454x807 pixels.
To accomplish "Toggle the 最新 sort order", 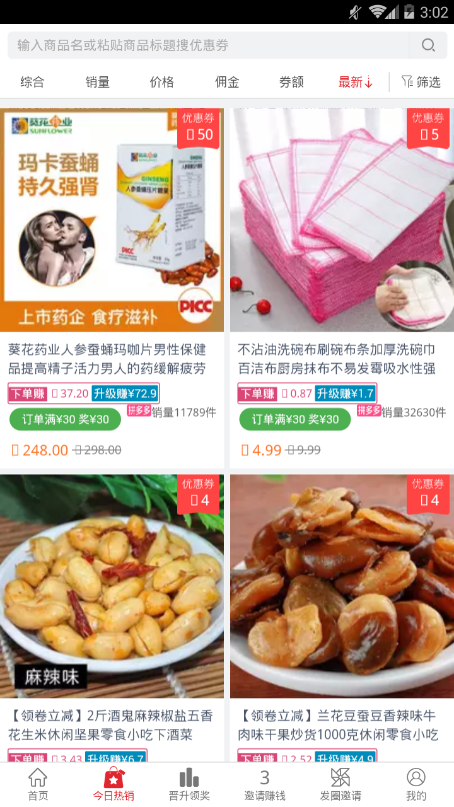I will [x=356, y=82].
